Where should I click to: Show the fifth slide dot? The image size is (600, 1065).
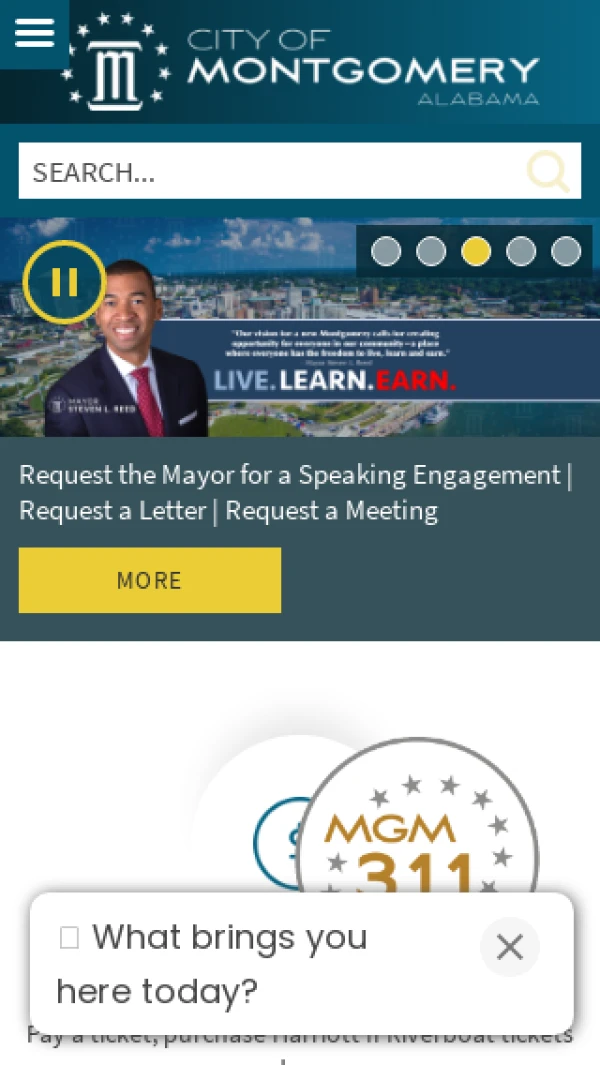pos(566,251)
